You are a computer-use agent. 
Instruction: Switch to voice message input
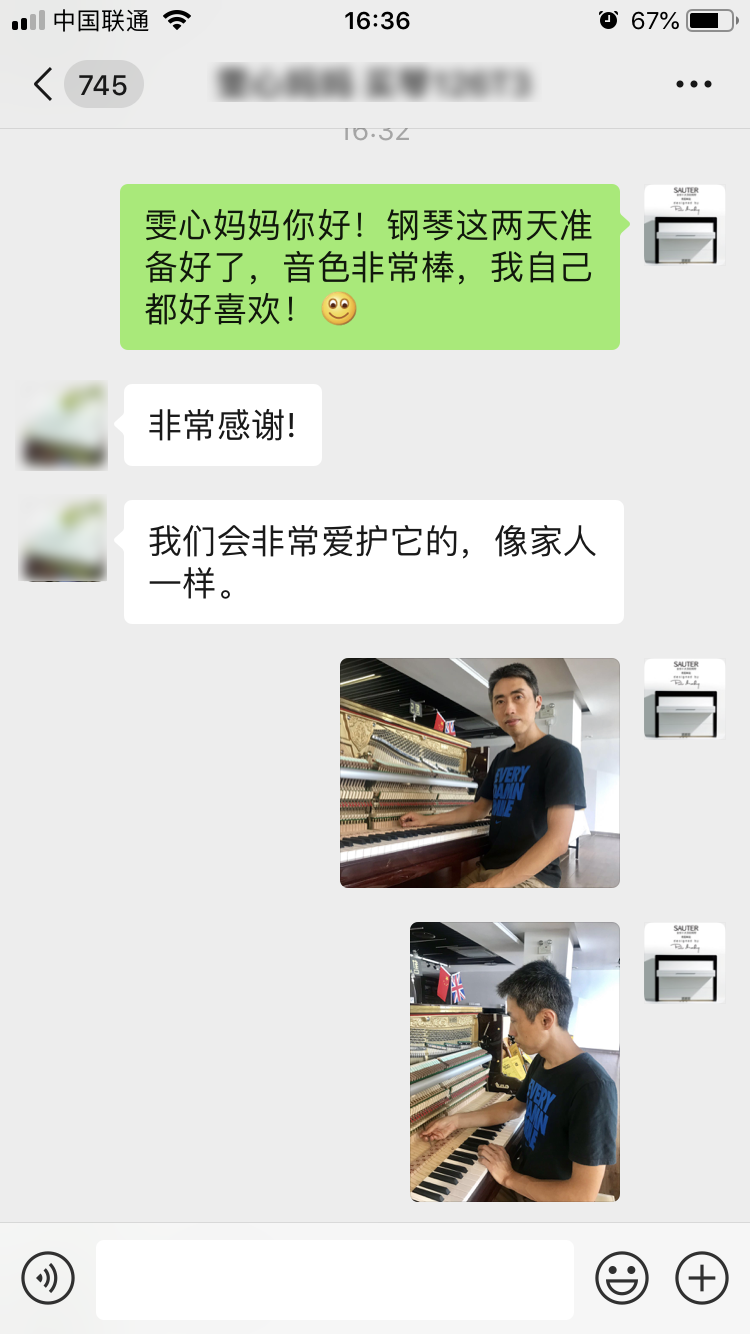pos(48,1278)
